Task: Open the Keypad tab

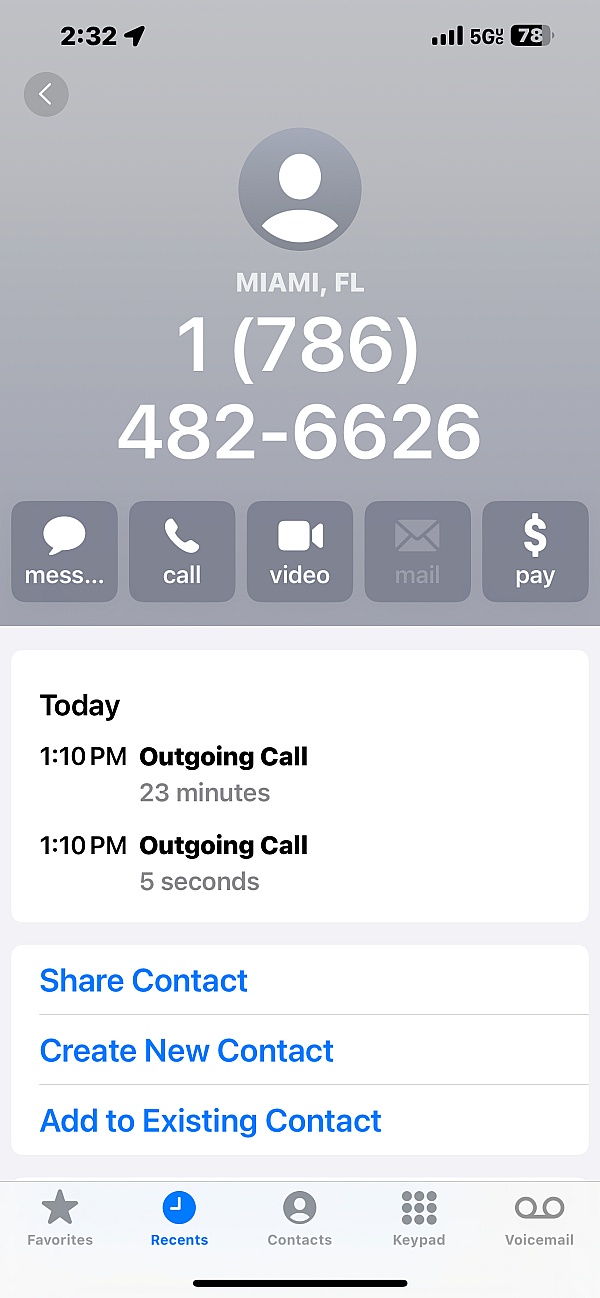Action: tap(419, 1219)
